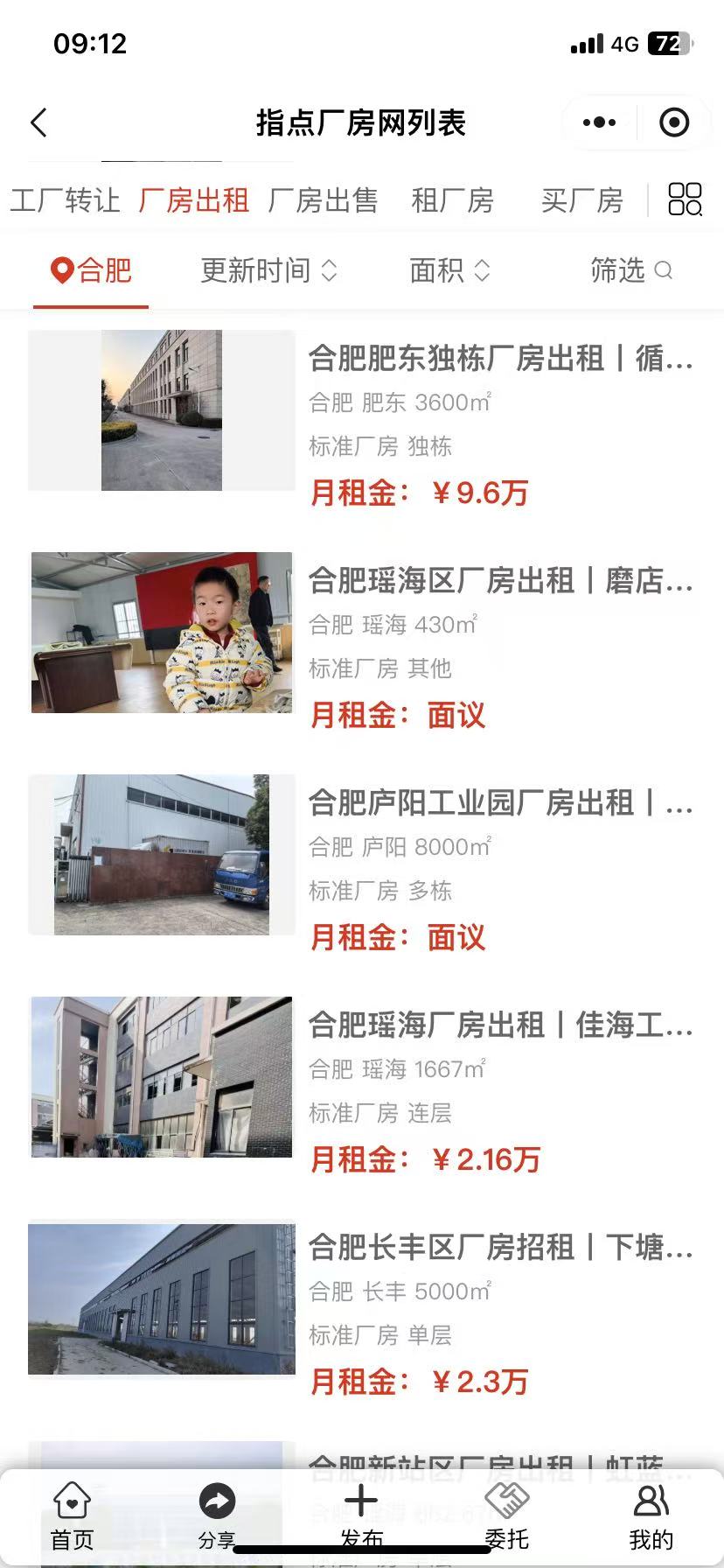The width and height of the screenshot is (724, 1568).
Task: Close the mini program with the circle button
Action: coord(673,123)
